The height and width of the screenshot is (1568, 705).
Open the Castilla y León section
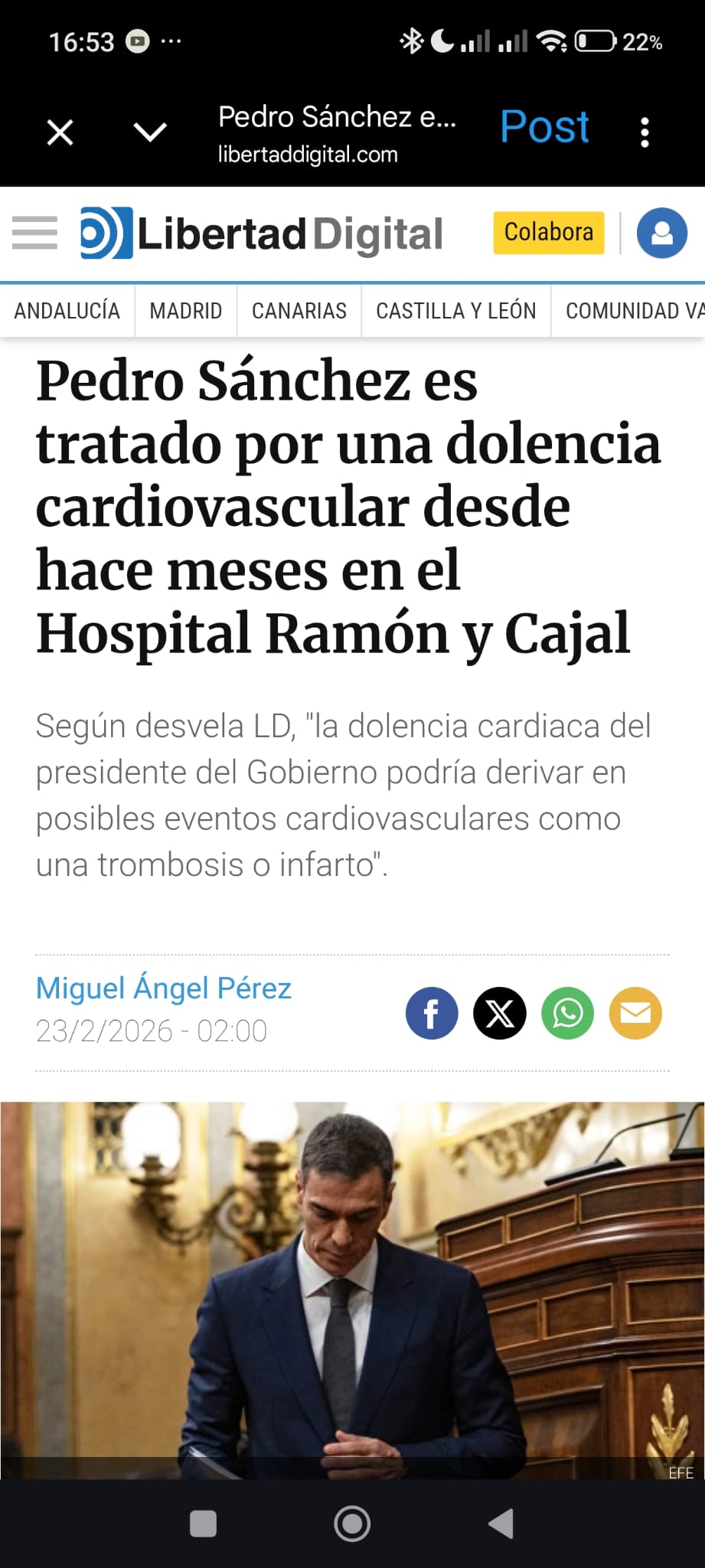pyautogui.click(x=456, y=311)
